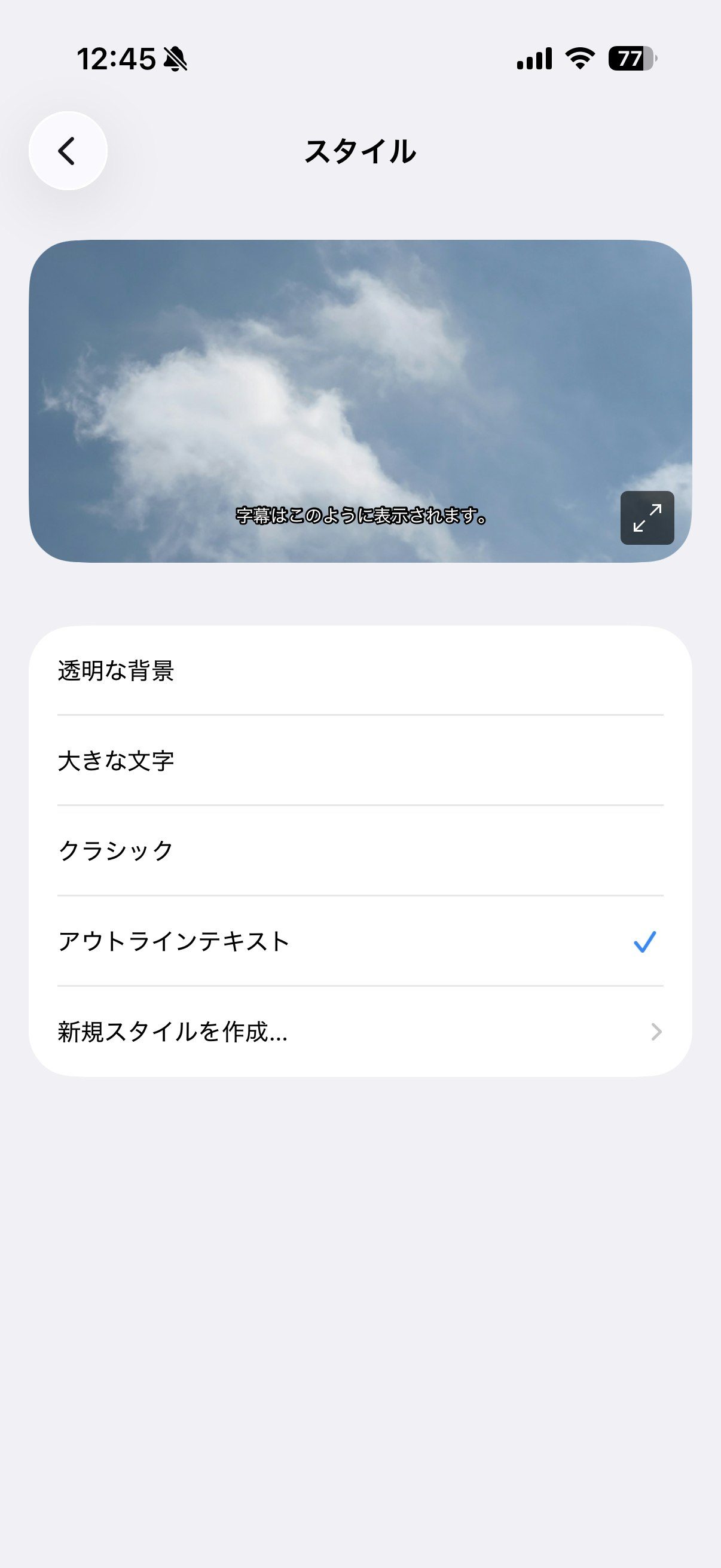Tap the スタイル title at the top

[359, 152]
